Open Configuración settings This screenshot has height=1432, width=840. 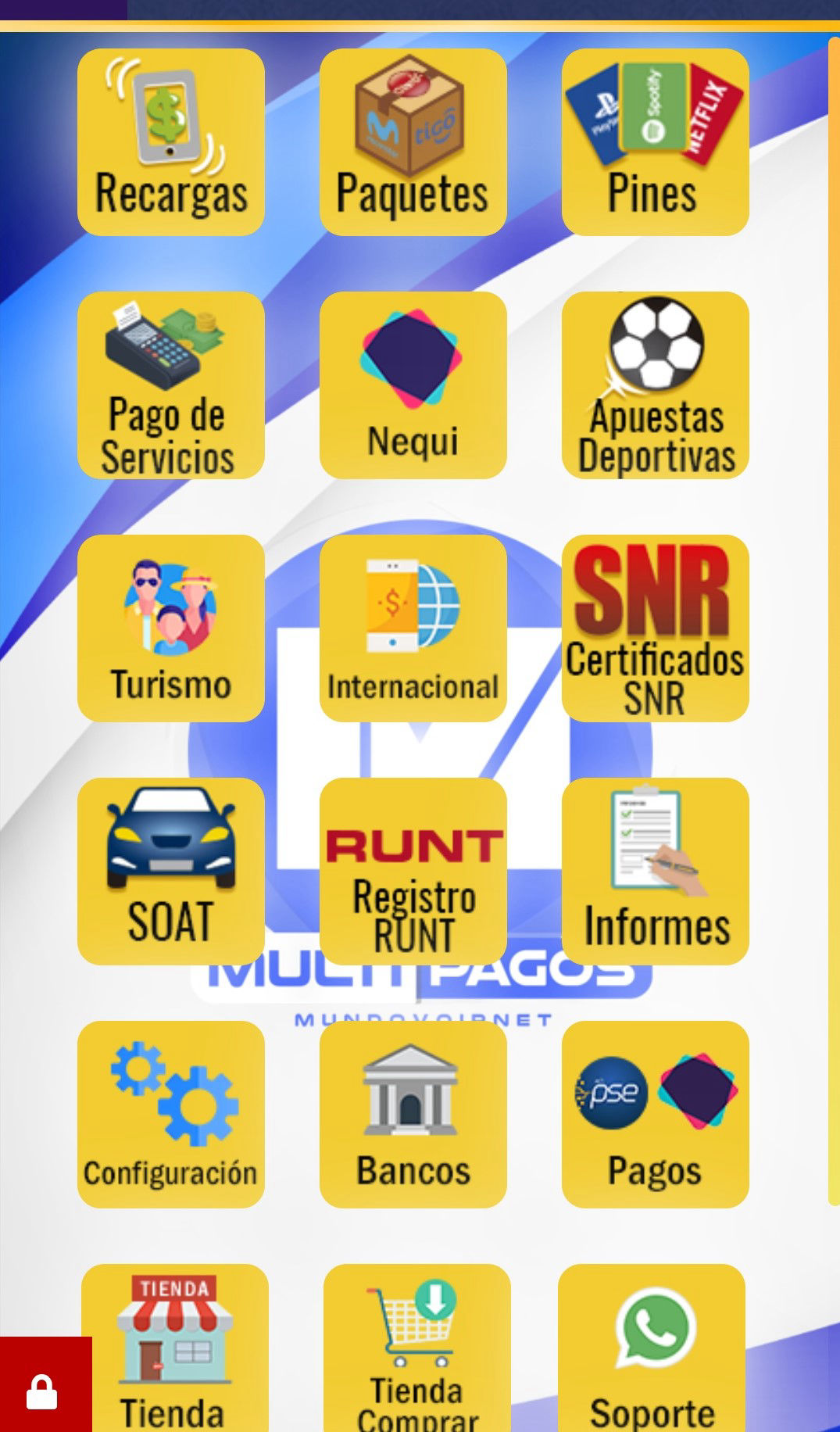[x=170, y=1114]
